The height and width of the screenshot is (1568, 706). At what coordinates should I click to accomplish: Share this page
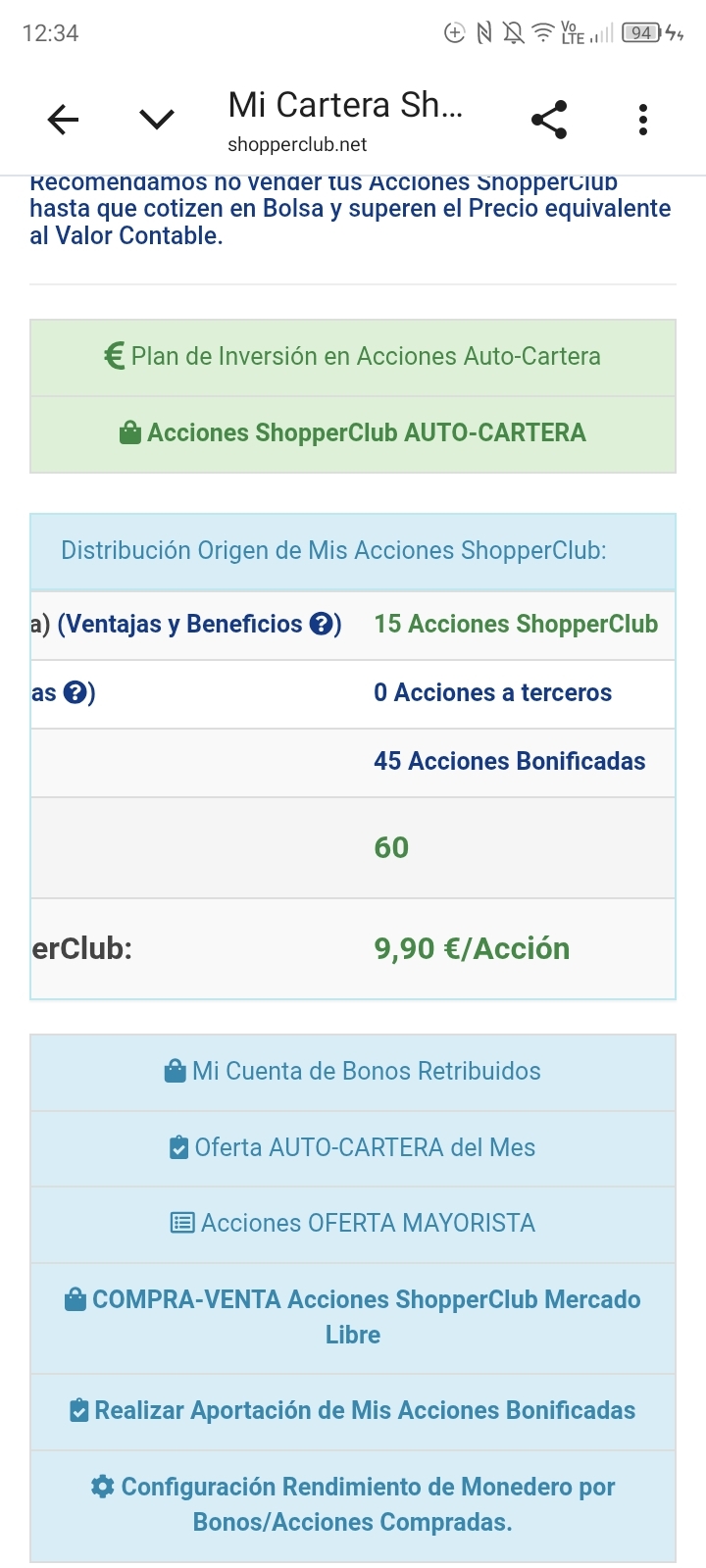(x=549, y=121)
